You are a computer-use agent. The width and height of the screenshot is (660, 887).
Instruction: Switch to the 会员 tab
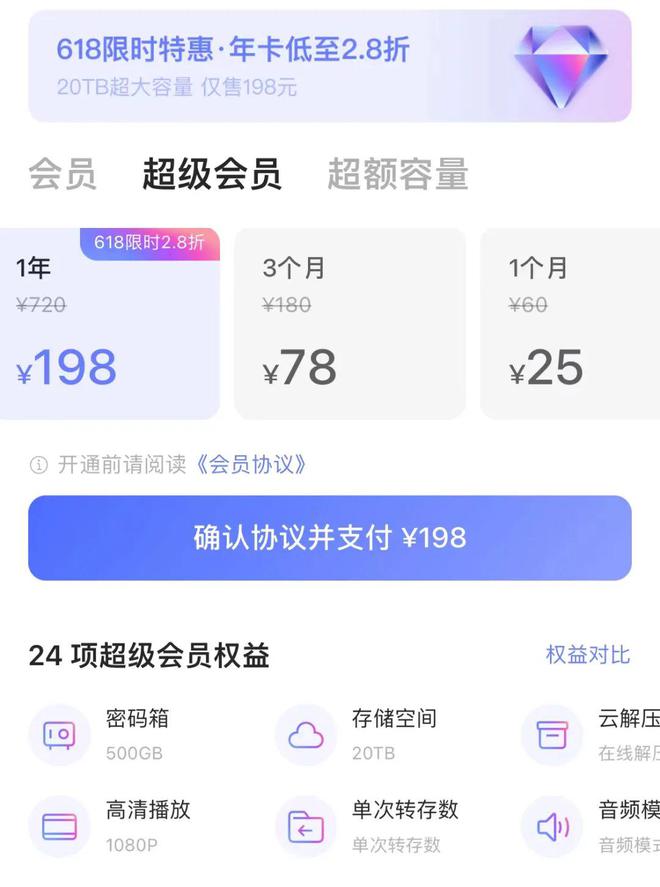pyautogui.click(x=62, y=174)
